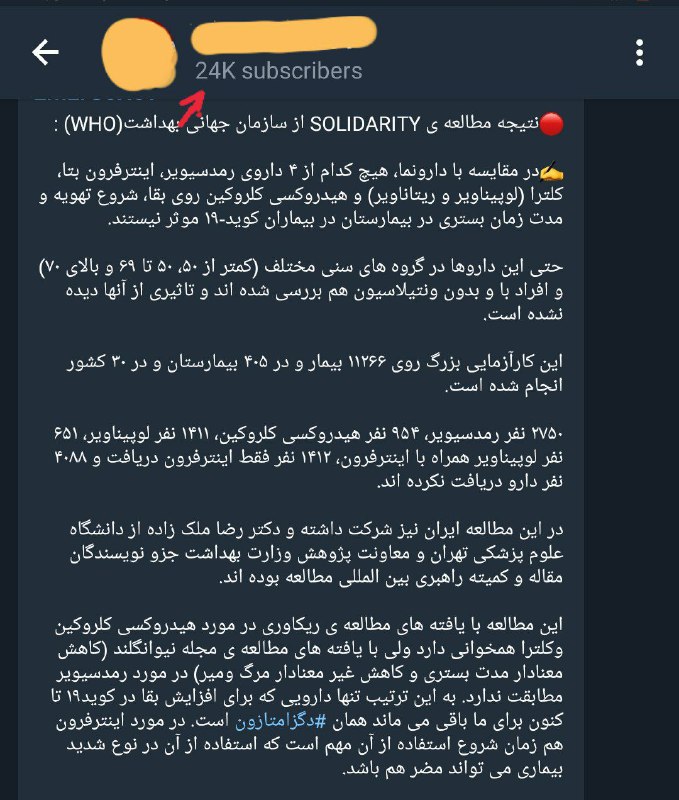
Task: Go back using the arrow
Action: click(x=46, y=52)
